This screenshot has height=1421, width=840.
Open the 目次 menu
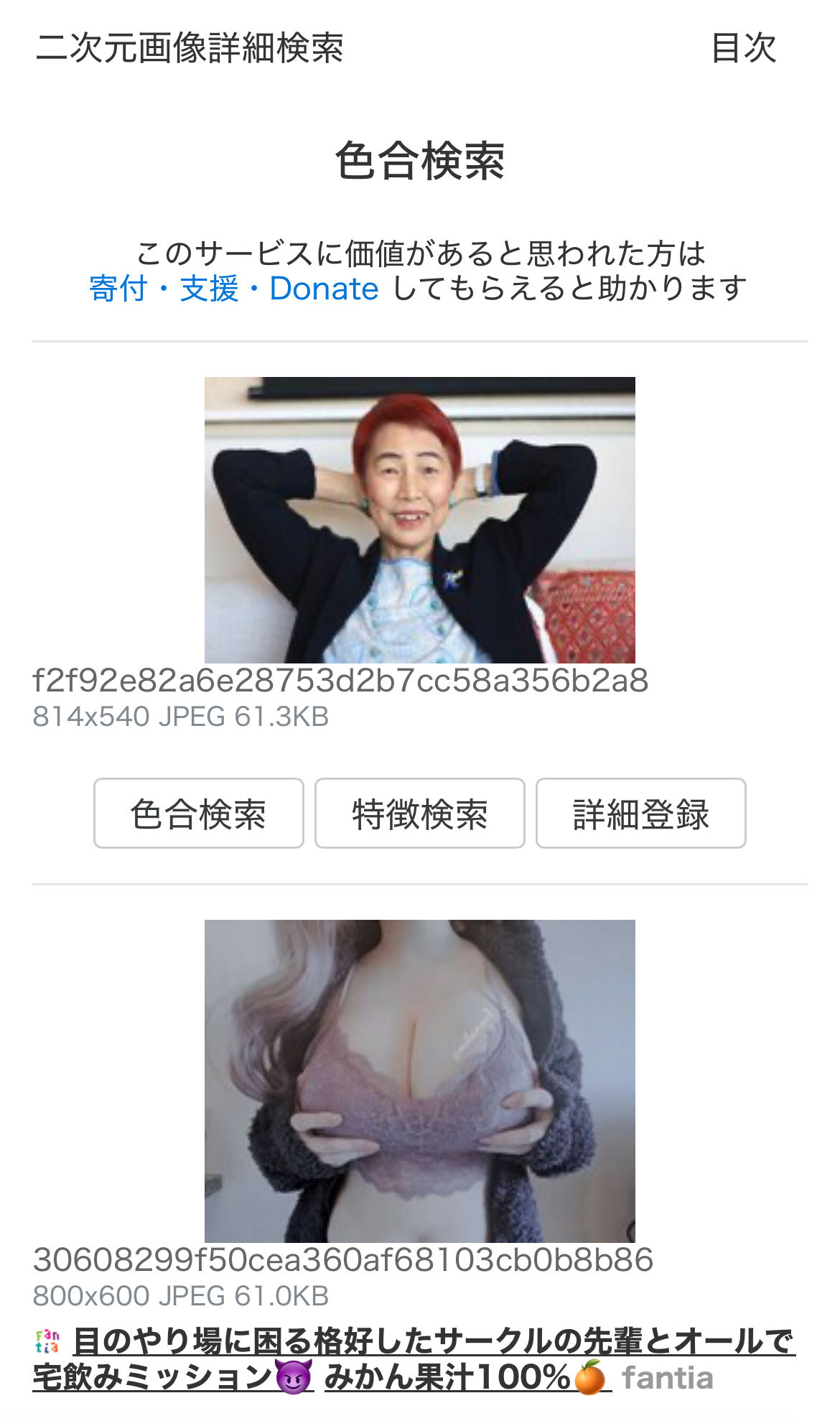[x=743, y=49]
